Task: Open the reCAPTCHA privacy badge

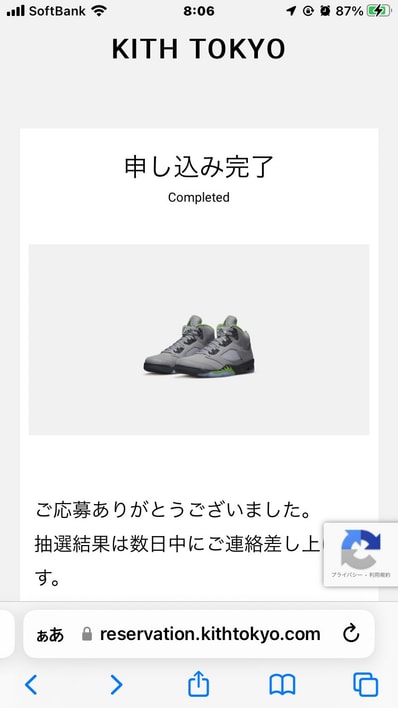Action: (361, 554)
